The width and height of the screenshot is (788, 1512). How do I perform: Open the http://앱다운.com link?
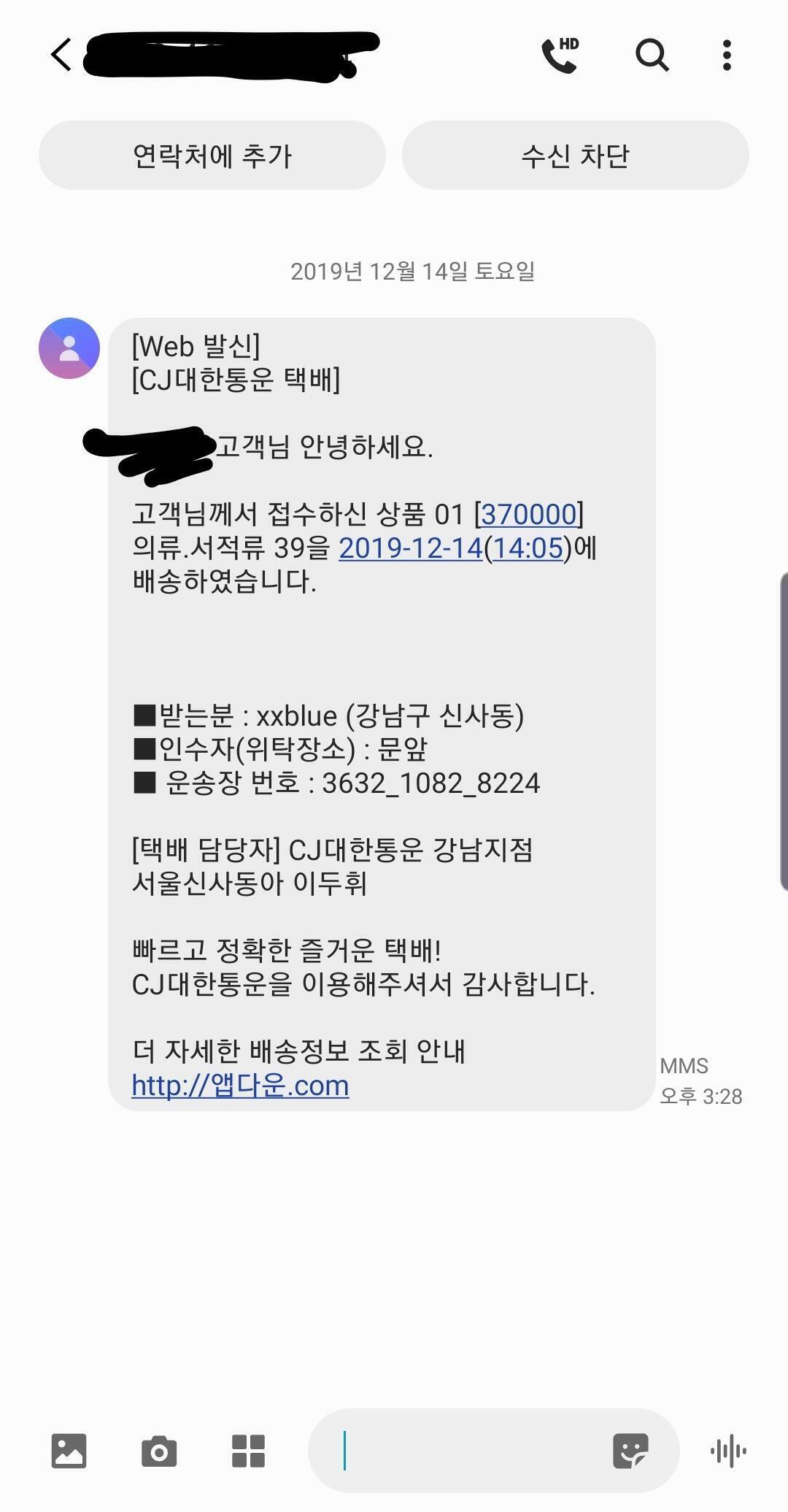click(x=240, y=1086)
